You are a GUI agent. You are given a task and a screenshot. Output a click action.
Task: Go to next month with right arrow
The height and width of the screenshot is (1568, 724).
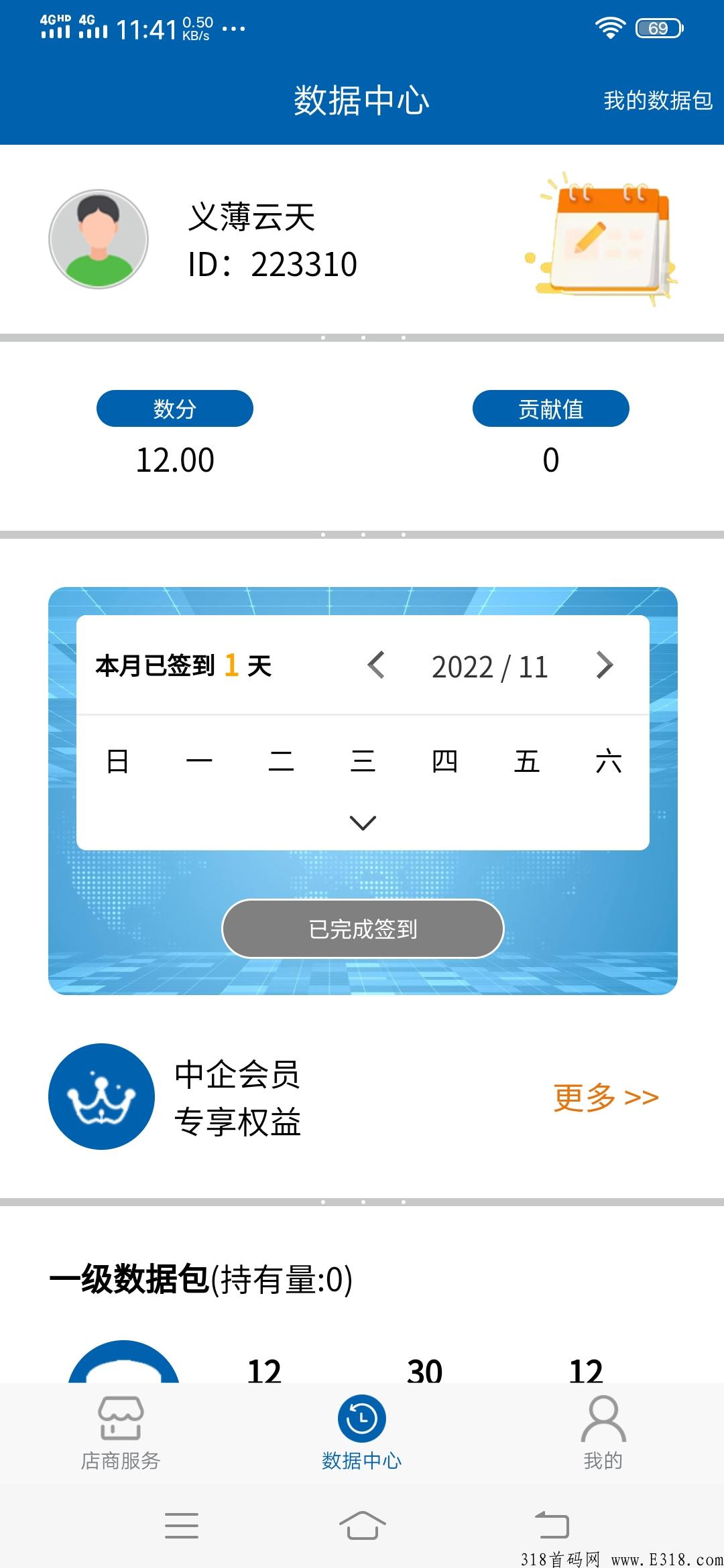click(x=604, y=666)
